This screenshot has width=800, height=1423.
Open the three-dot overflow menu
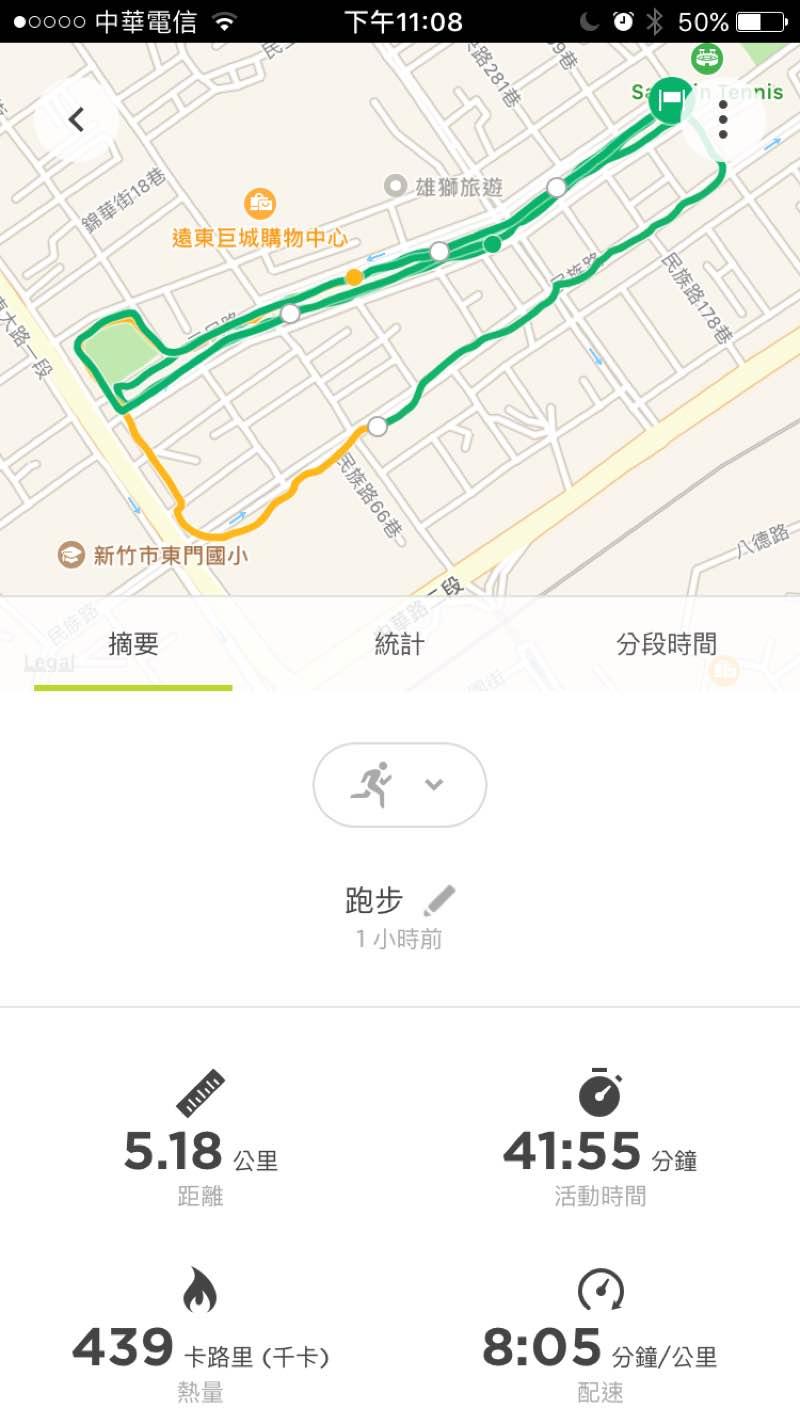tap(723, 120)
